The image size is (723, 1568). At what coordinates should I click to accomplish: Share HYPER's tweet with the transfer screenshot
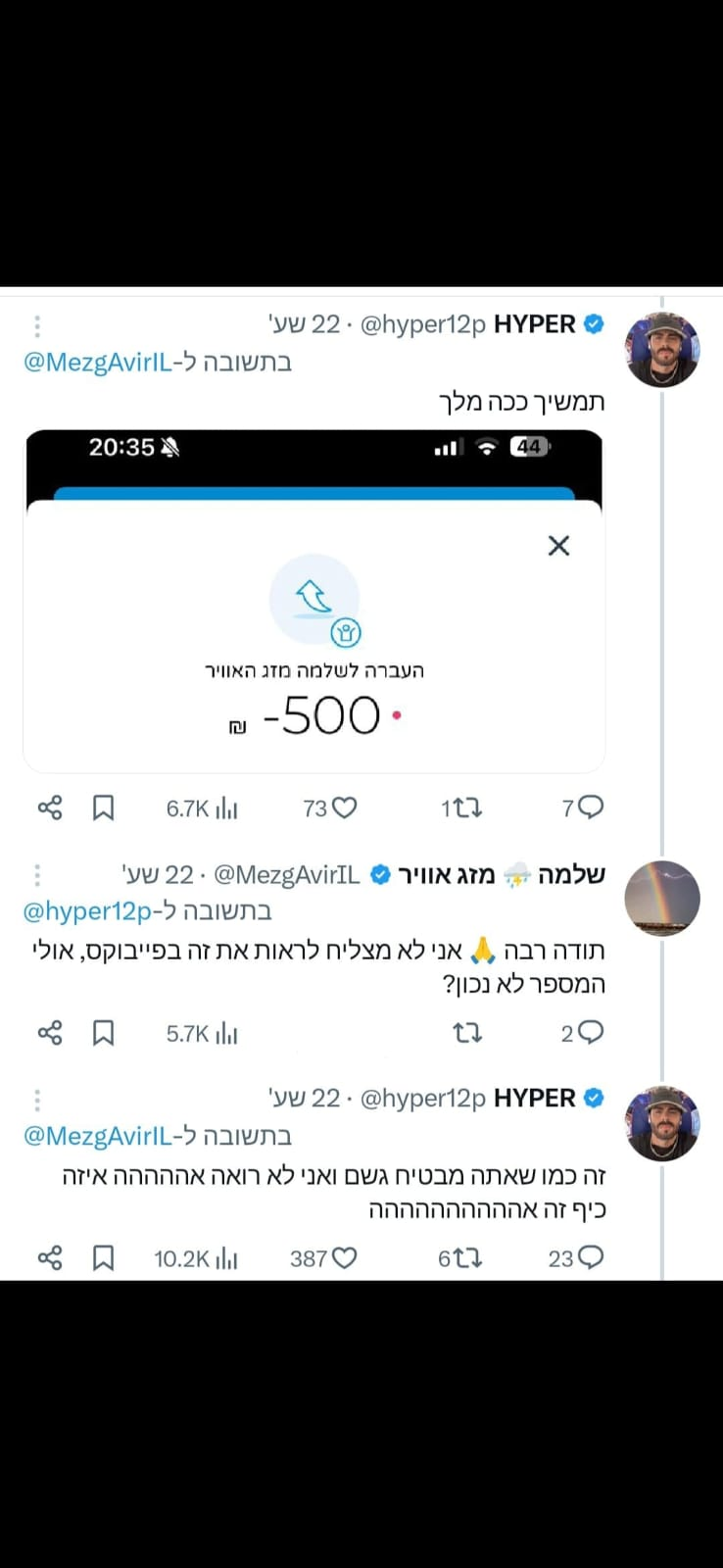50,808
